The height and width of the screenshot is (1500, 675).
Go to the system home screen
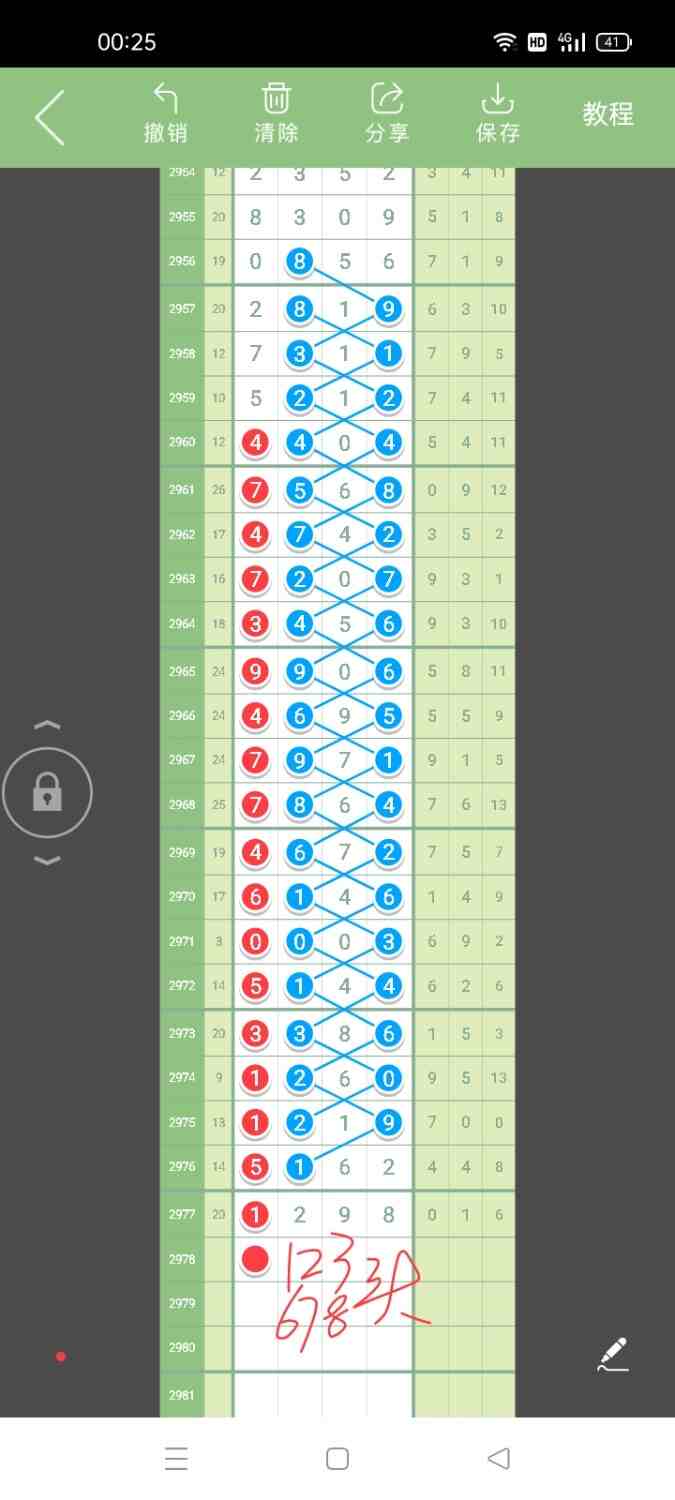[337, 1459]
